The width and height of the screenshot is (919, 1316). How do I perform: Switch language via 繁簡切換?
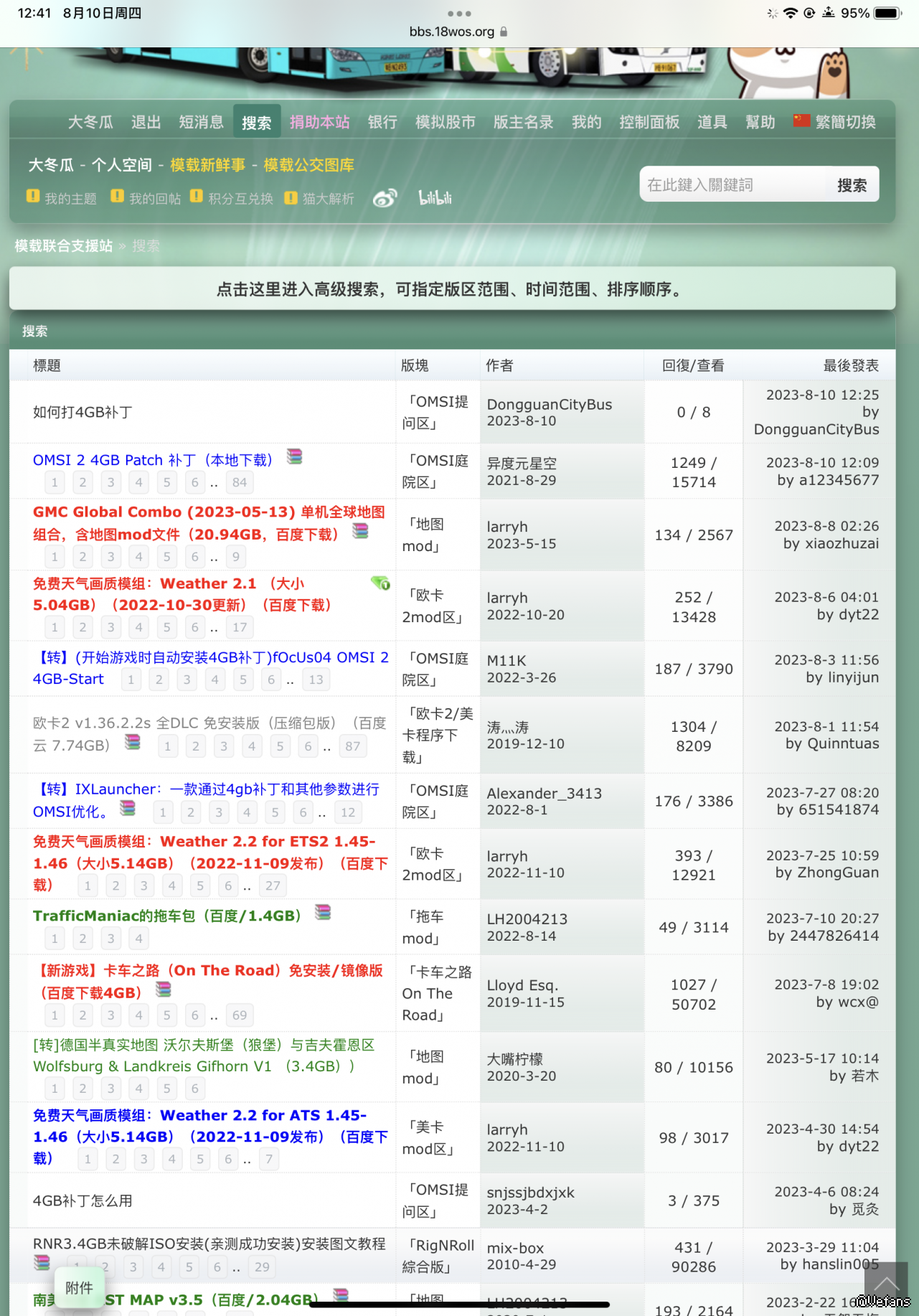(844, 122)
